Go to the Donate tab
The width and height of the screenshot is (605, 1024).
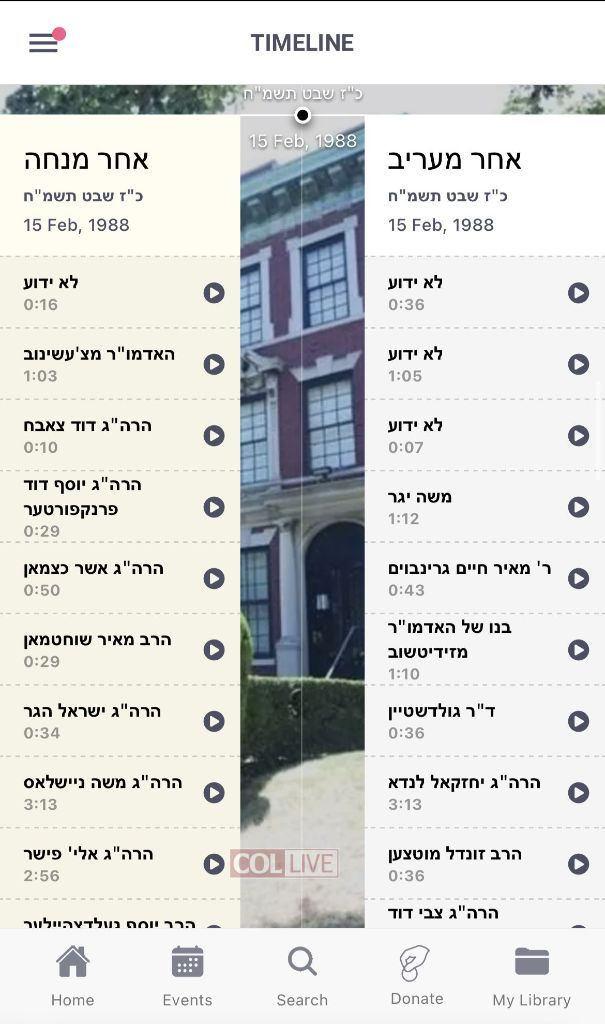416,976
